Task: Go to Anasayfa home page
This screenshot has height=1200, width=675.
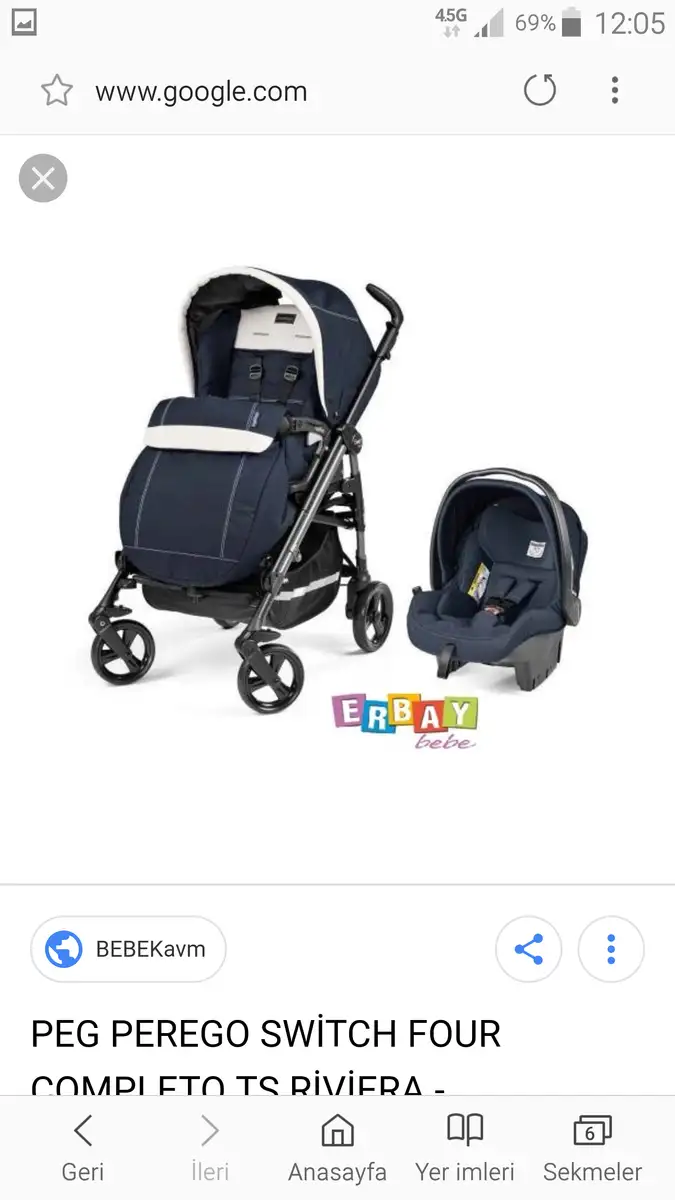Action: tap(337, 1148)
